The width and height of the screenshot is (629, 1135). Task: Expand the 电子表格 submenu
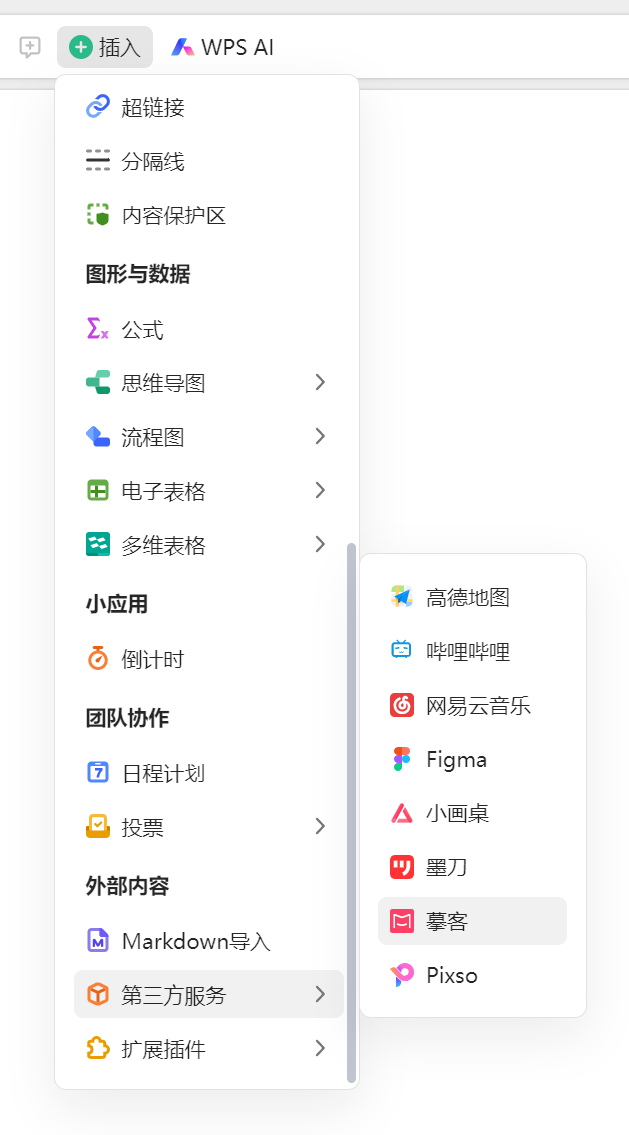click(209, 491)
